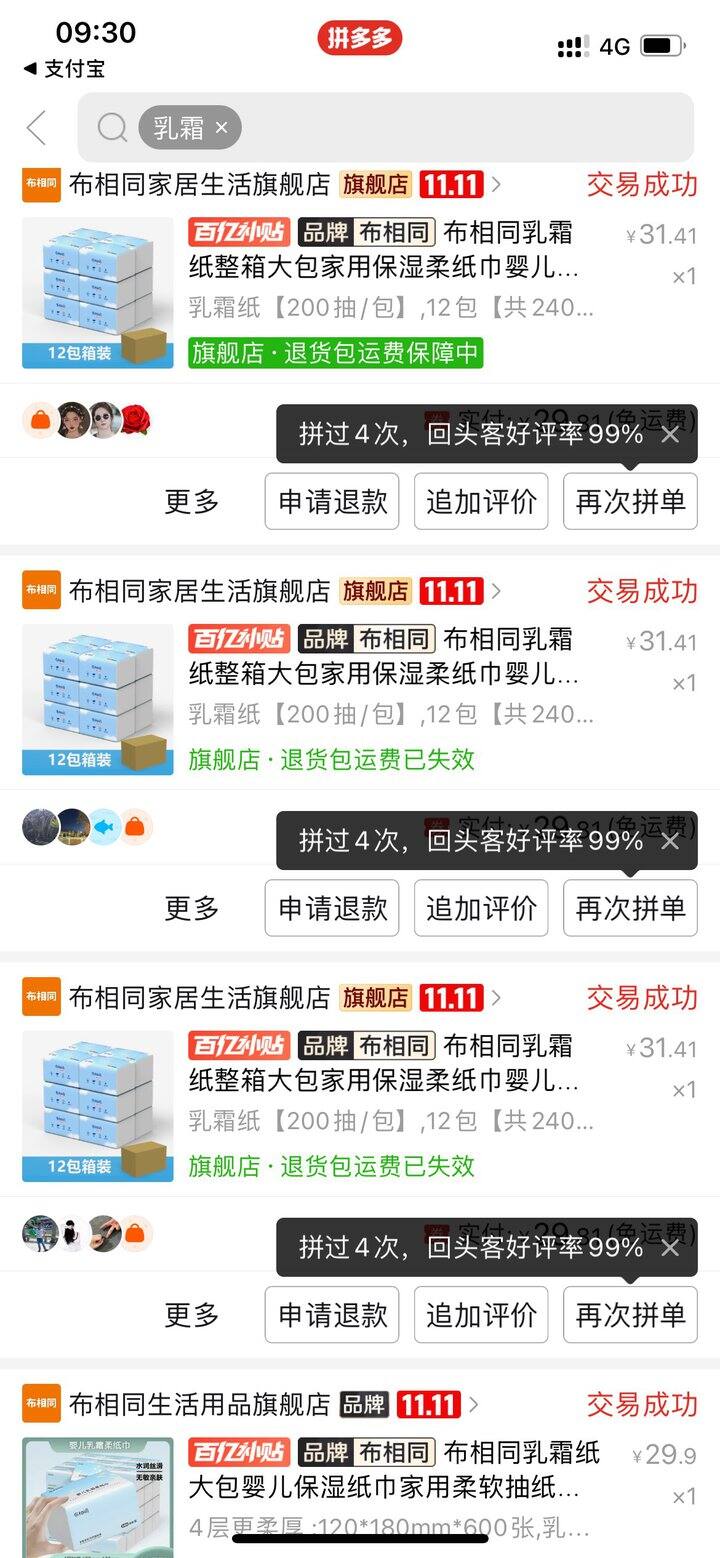Viewport: 720px width, 1558px height.
Task: Open 更多 options on the second order
Action: pyautogui.click(x=190, y=908)
